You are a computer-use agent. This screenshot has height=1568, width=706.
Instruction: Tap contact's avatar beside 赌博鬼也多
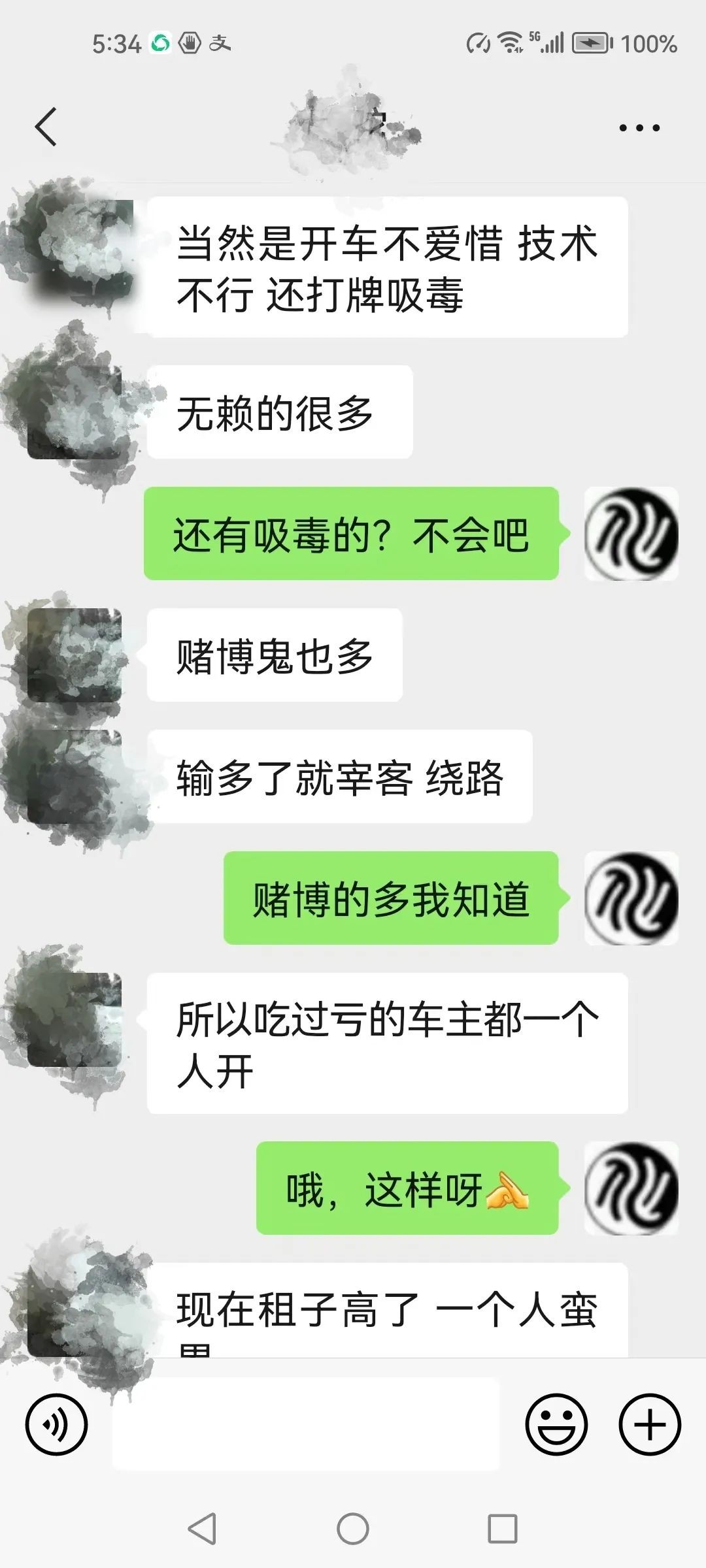click(x=75, y=655)
